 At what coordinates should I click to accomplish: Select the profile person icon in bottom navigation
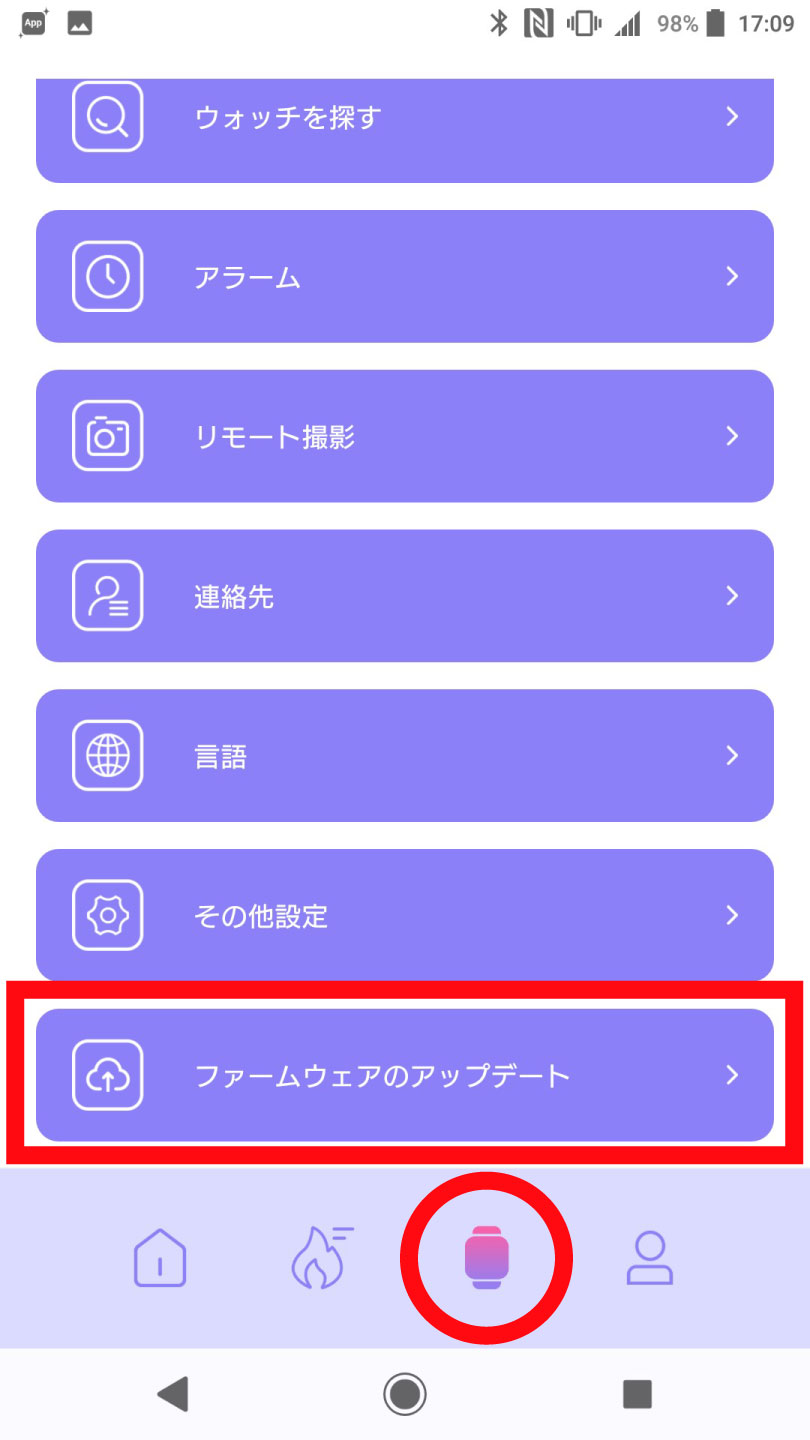[650, 1257]
